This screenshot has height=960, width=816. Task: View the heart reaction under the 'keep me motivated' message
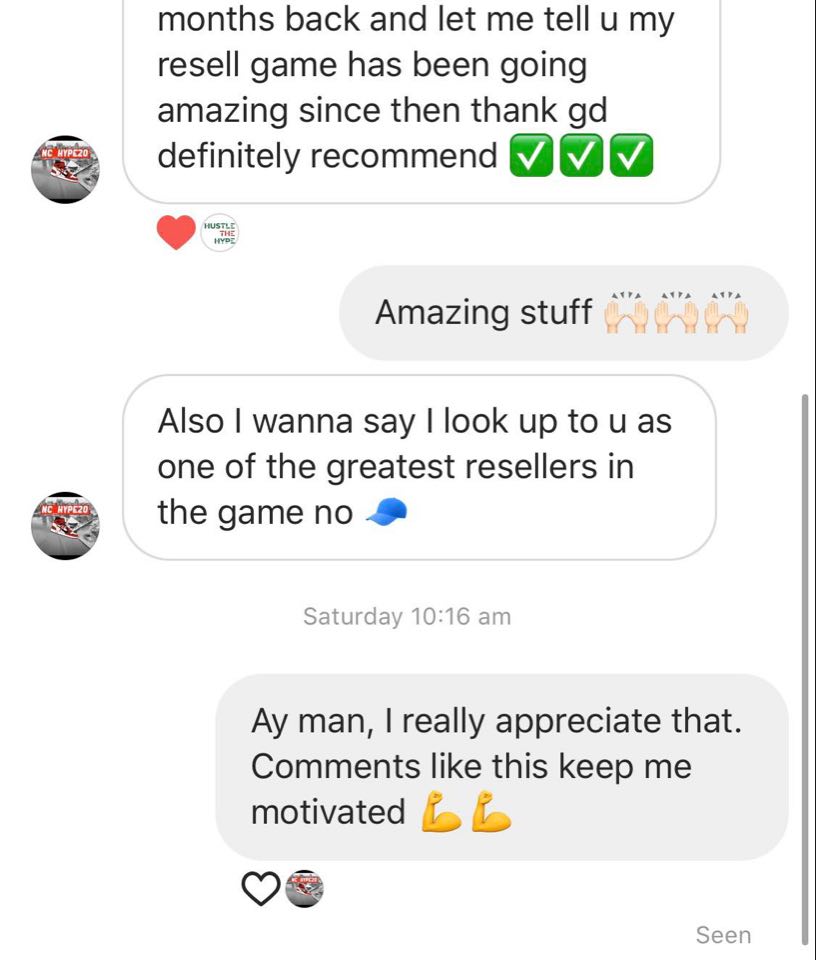tap(261, 888)
